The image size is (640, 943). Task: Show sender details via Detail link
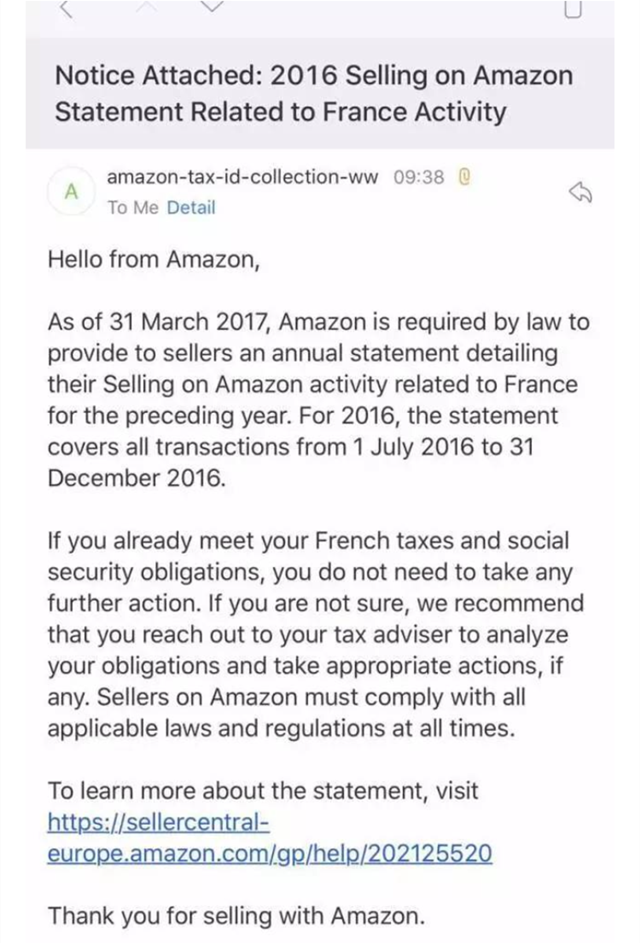(191, 207)
